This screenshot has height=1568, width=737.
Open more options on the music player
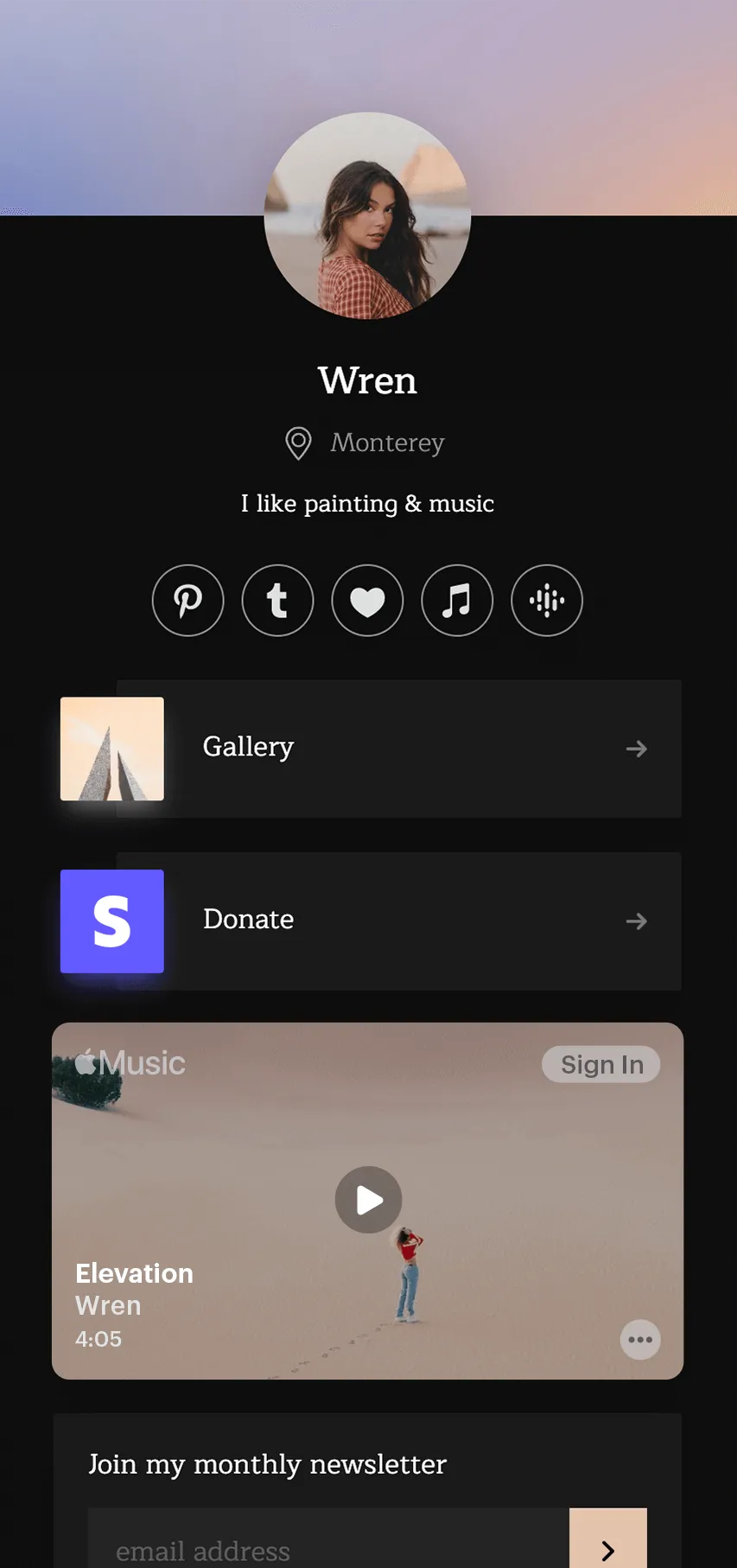click(640, 1340)
